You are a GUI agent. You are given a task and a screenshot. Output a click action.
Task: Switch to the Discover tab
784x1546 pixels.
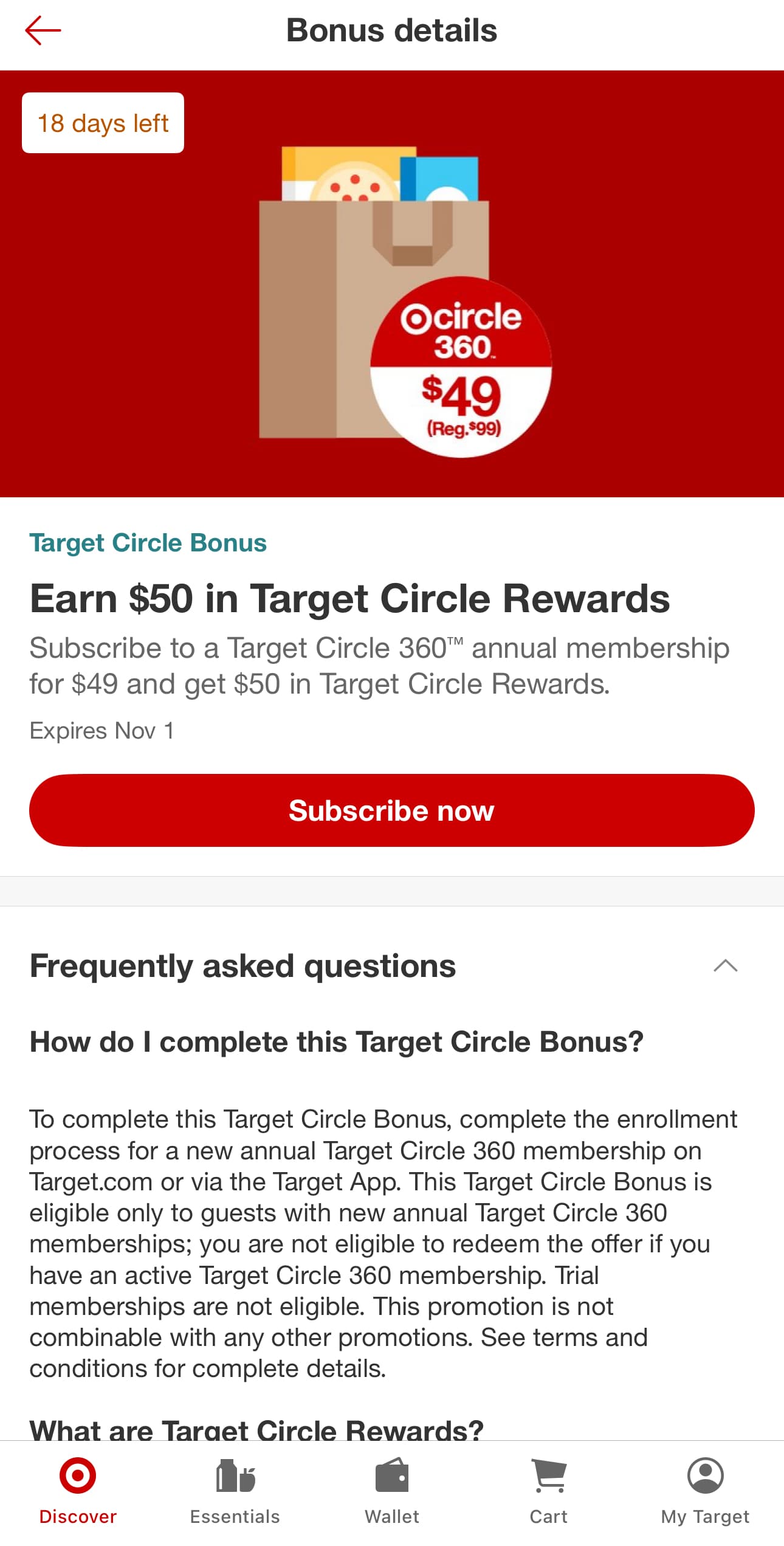[x=78, y=1491]
